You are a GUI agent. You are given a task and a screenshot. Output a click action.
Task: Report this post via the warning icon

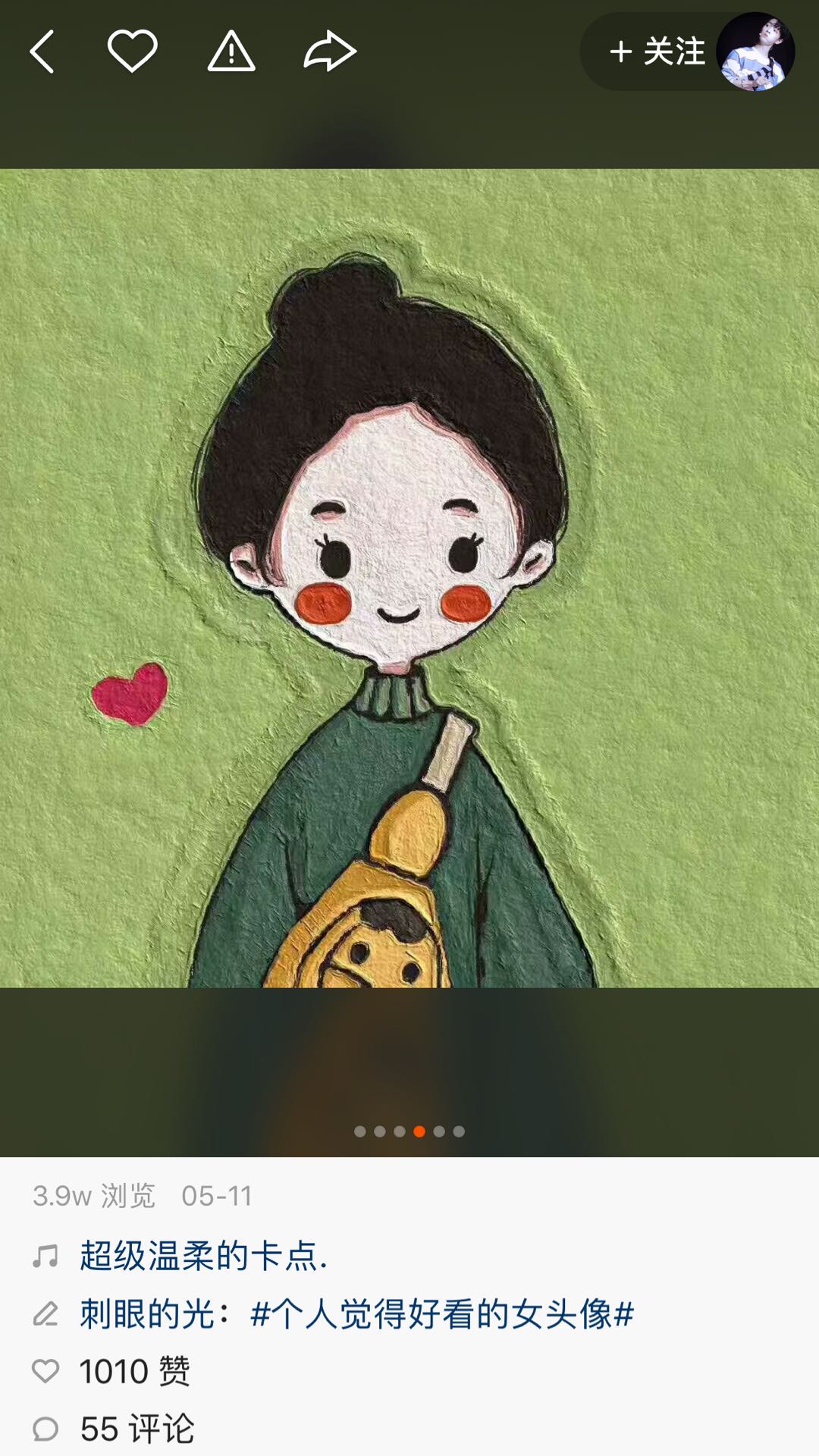pos(231,52)
